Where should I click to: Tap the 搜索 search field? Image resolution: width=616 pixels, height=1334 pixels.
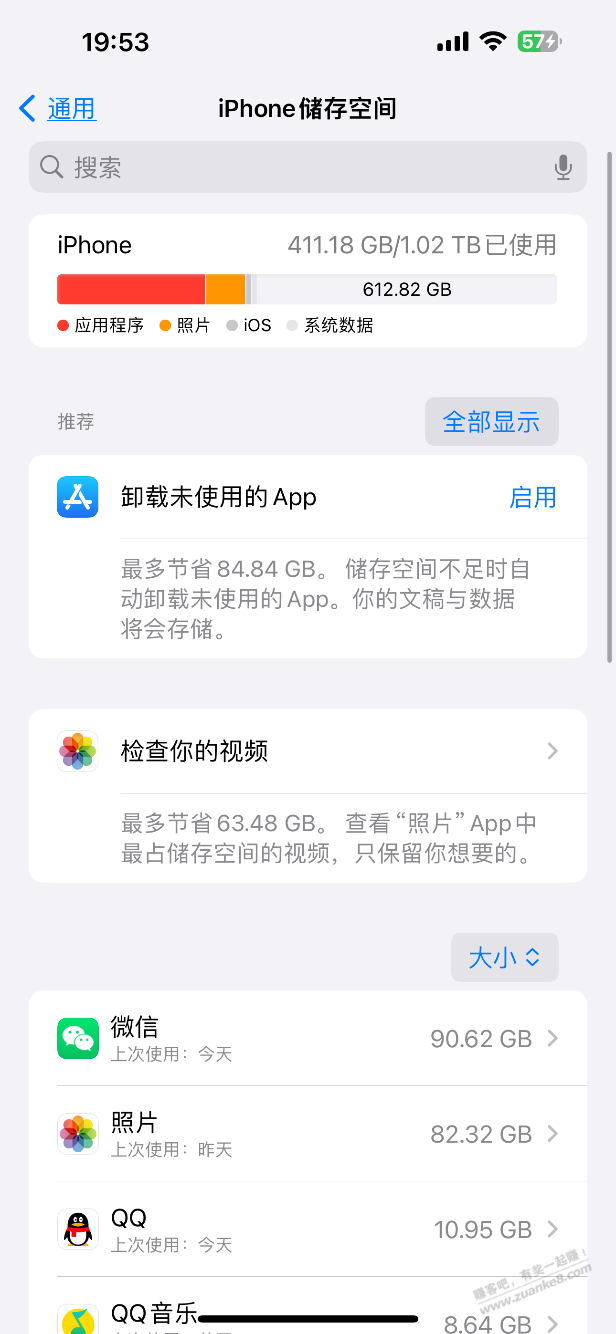coord(290,167)
